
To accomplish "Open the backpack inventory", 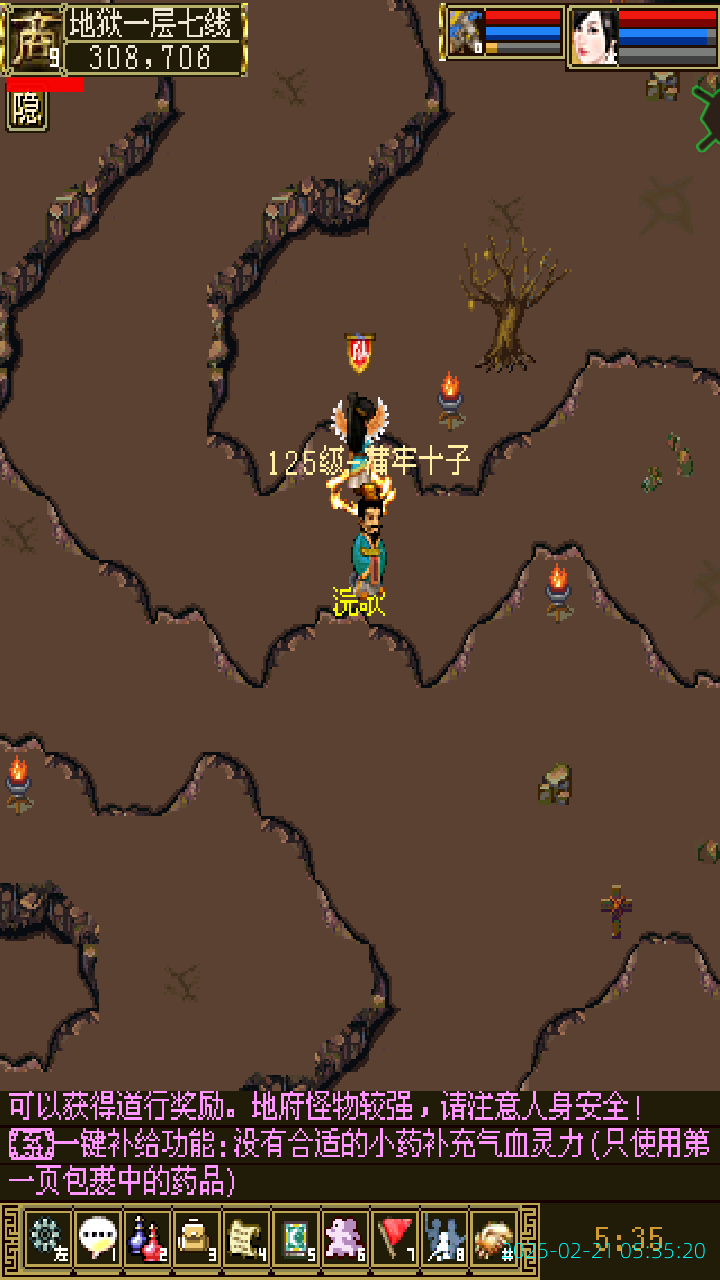I will click(196, 1239).
